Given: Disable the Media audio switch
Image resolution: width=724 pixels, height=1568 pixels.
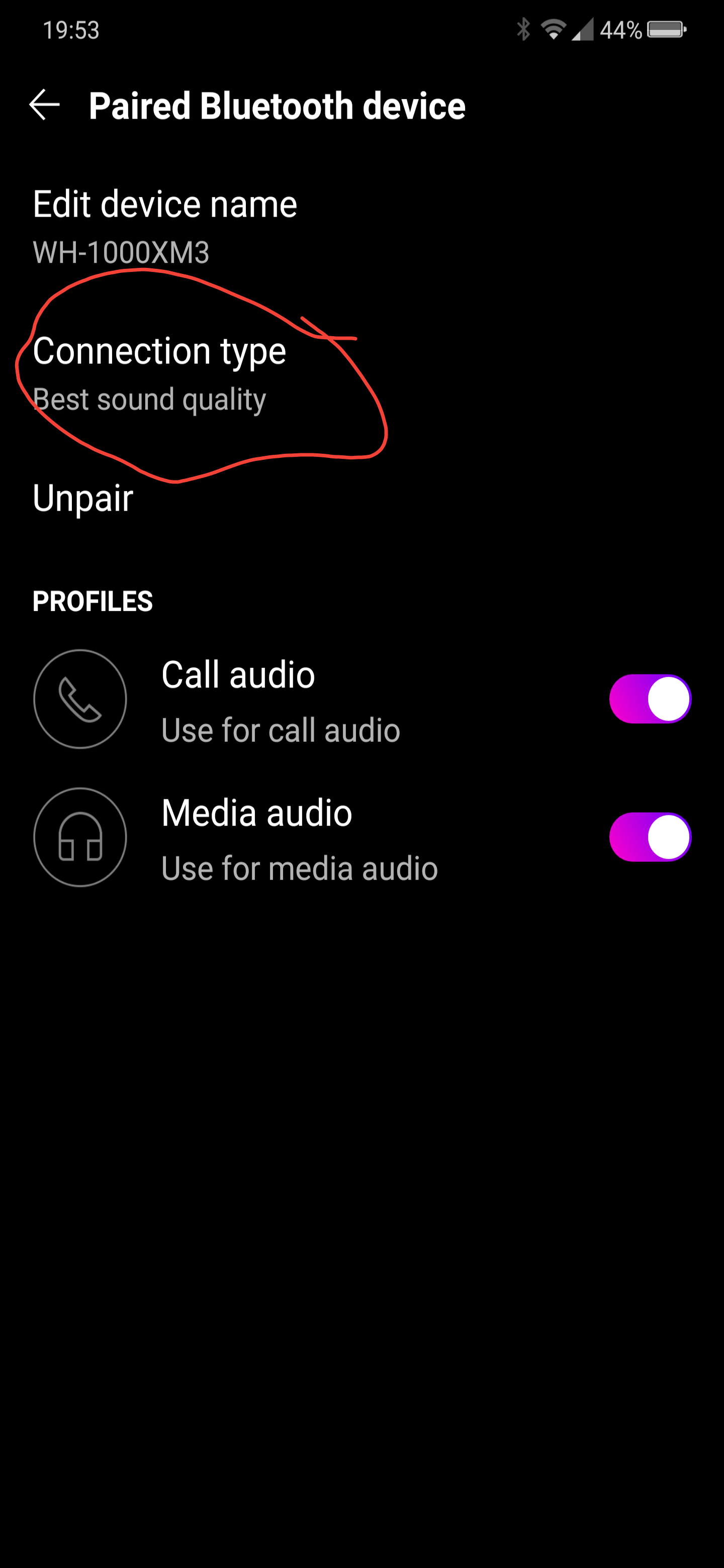Looking at the screenshot, I should pyautogui.click(x=649, y=837).
